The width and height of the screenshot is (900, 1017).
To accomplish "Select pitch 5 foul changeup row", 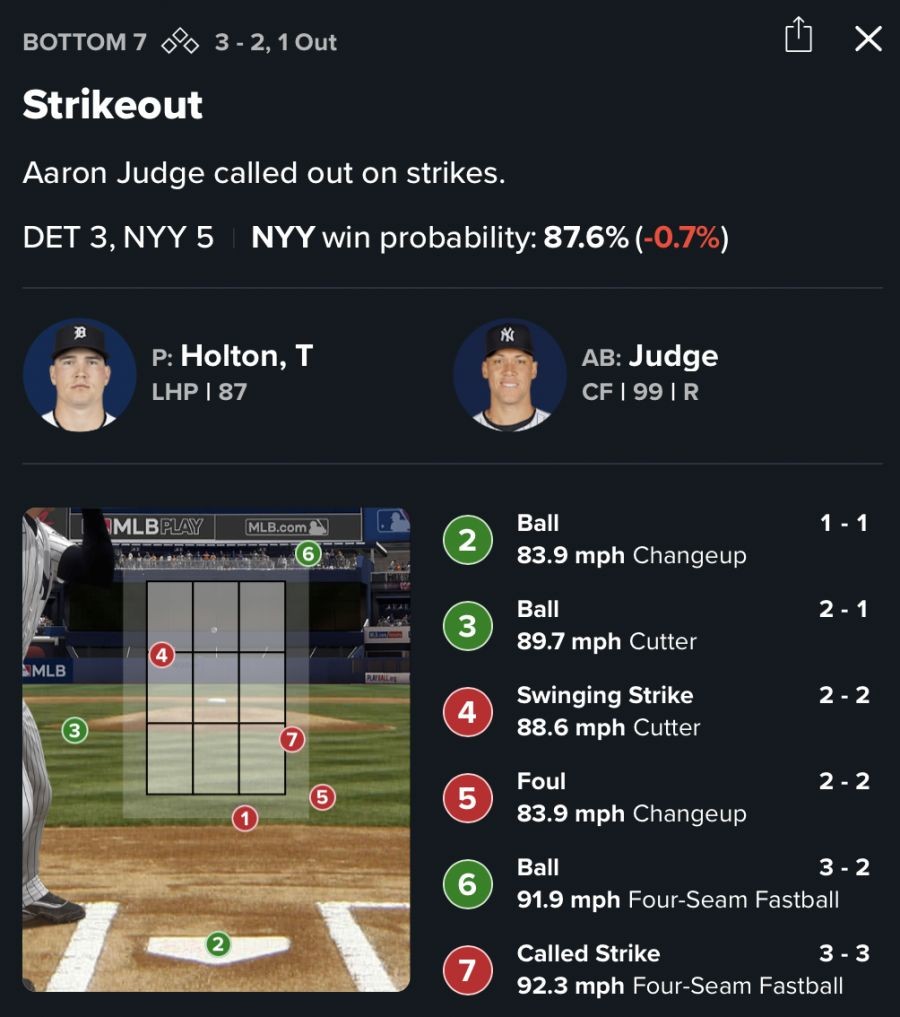I will [x=660, y=797].
